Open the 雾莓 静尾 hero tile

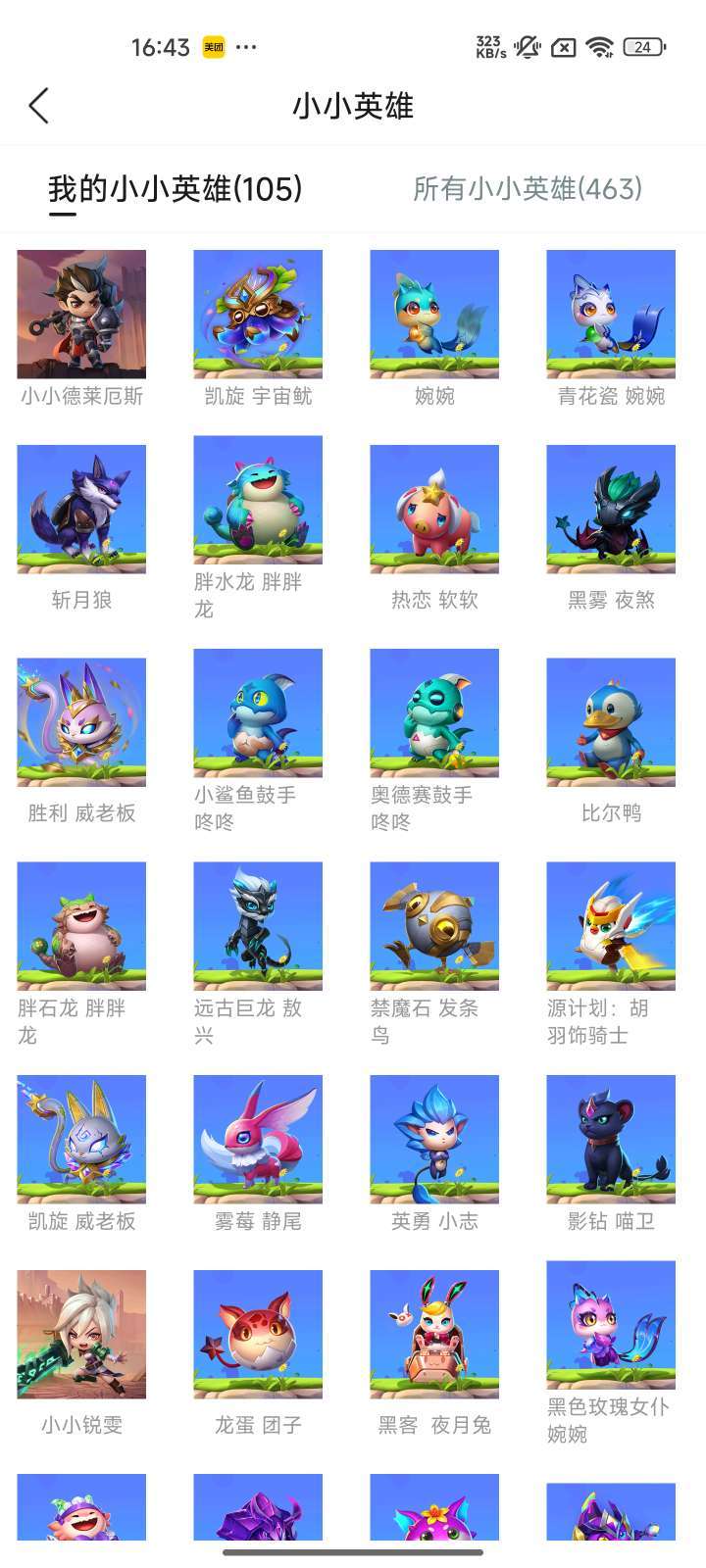pyautogui.click(x=258, y=1153)
